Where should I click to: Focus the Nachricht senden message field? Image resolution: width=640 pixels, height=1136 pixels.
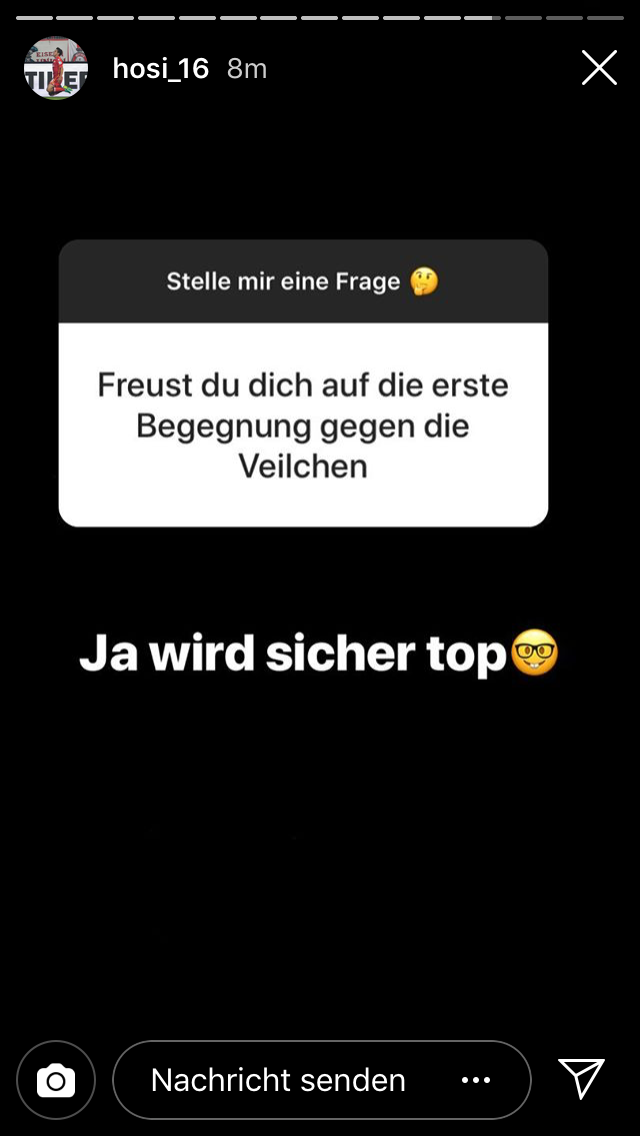[x=279, y=1080]
